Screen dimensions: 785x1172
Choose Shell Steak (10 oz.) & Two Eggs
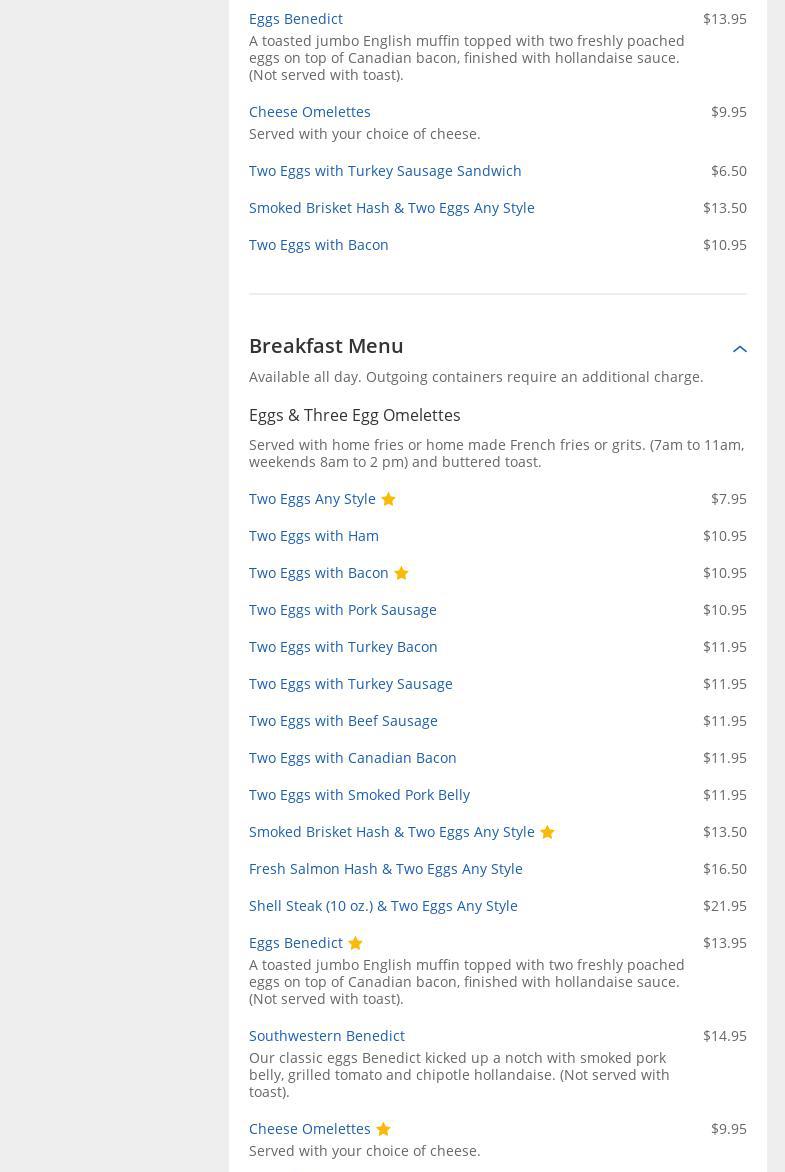point(383,906)
